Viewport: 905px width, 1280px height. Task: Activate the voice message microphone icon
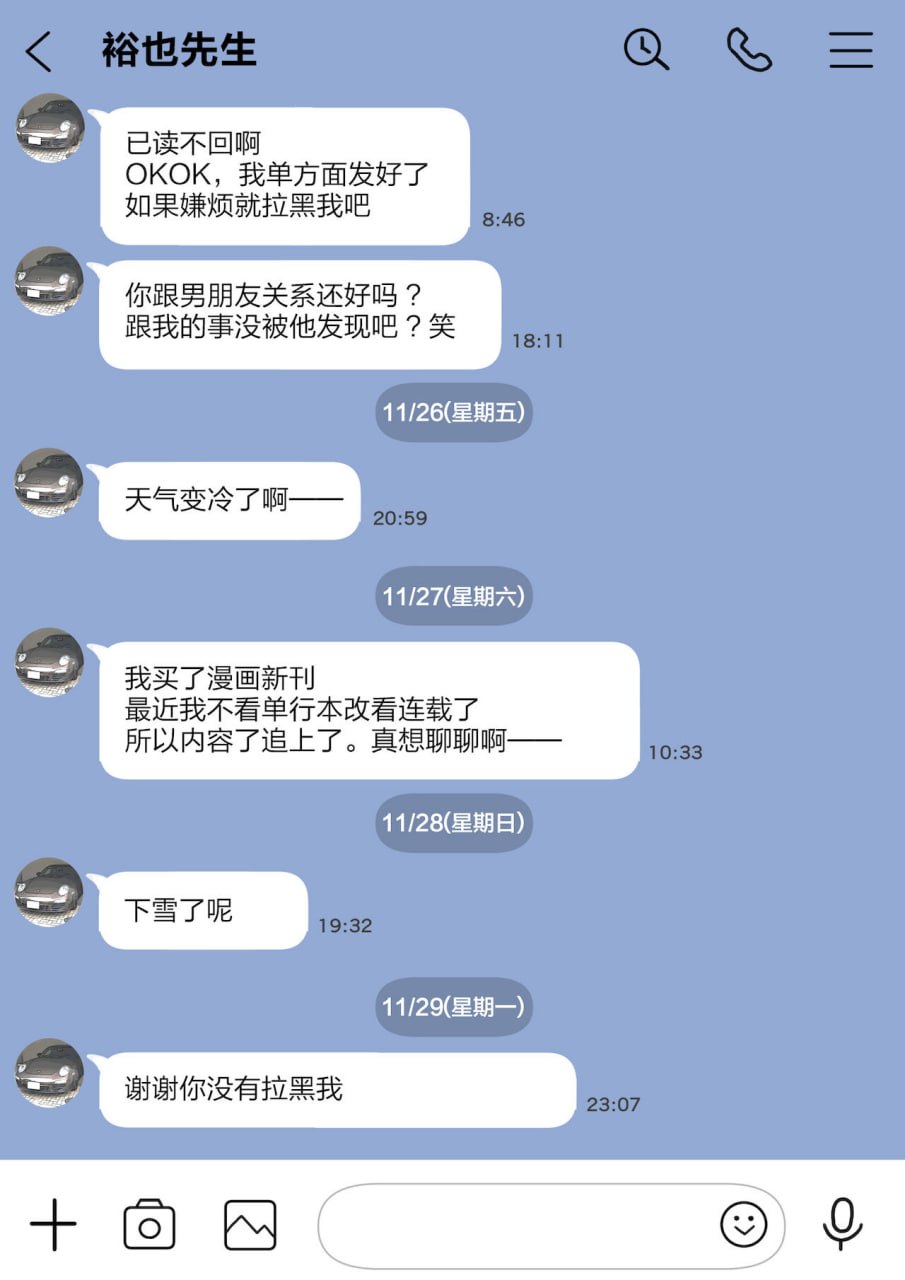click(x=841, y=1222)
